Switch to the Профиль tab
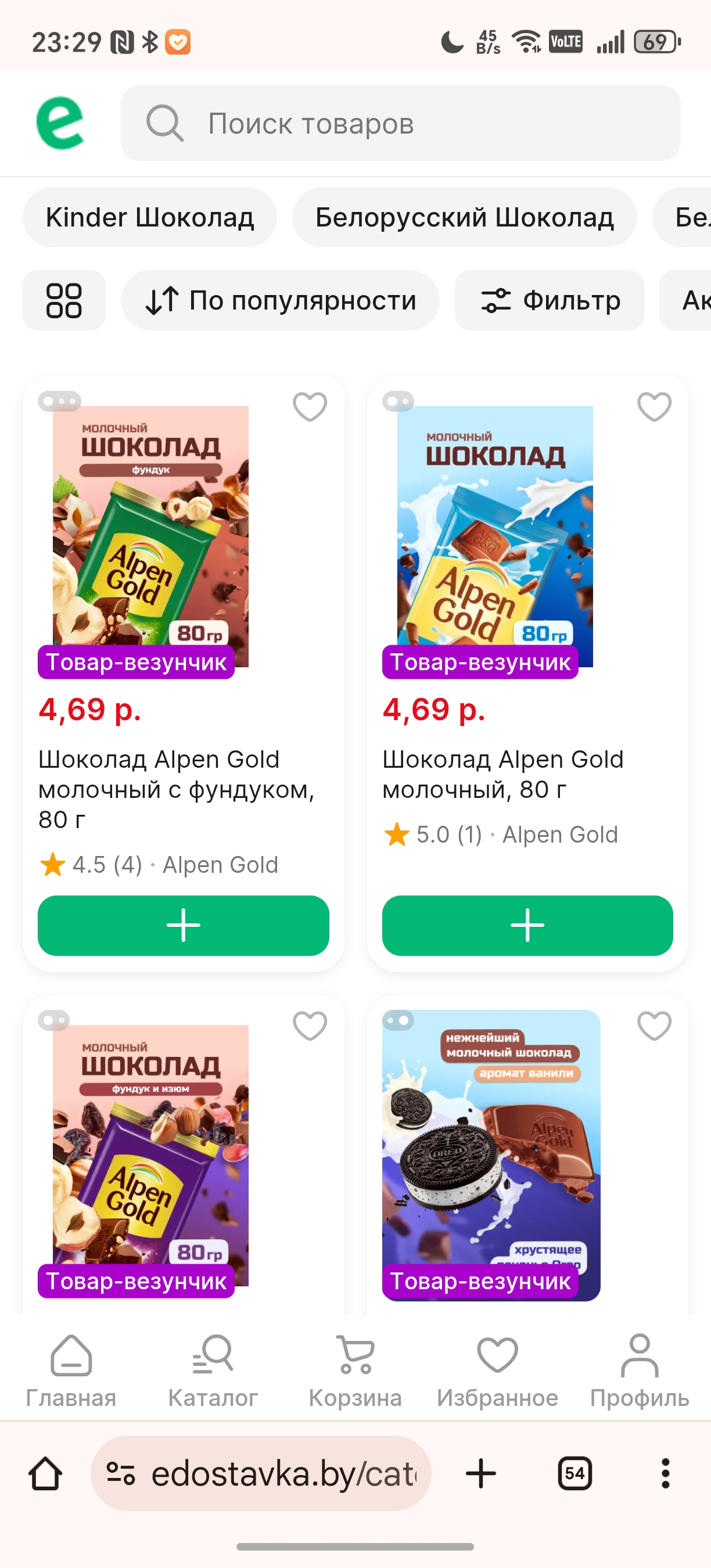Viewport: 711px width, 1568px height. 639,1371
